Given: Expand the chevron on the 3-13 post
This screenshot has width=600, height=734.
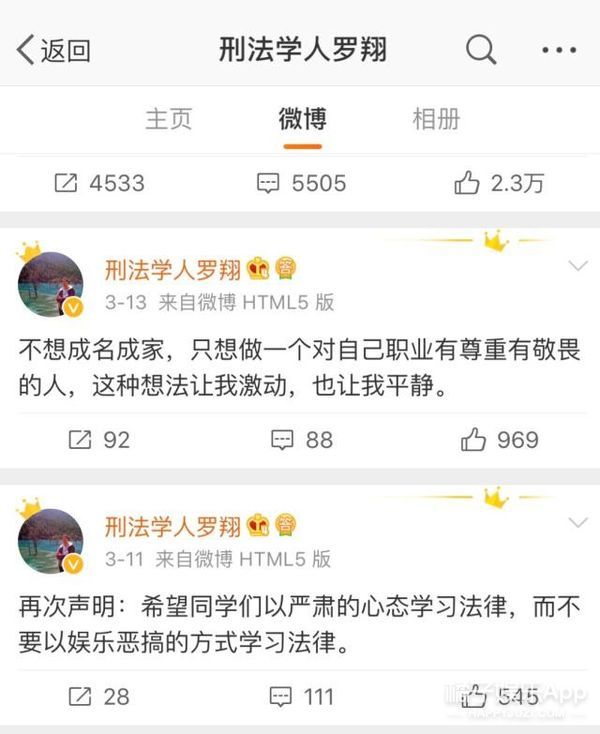Looking at the screenshot, I should pyautogui.click(x=577, y=266).
